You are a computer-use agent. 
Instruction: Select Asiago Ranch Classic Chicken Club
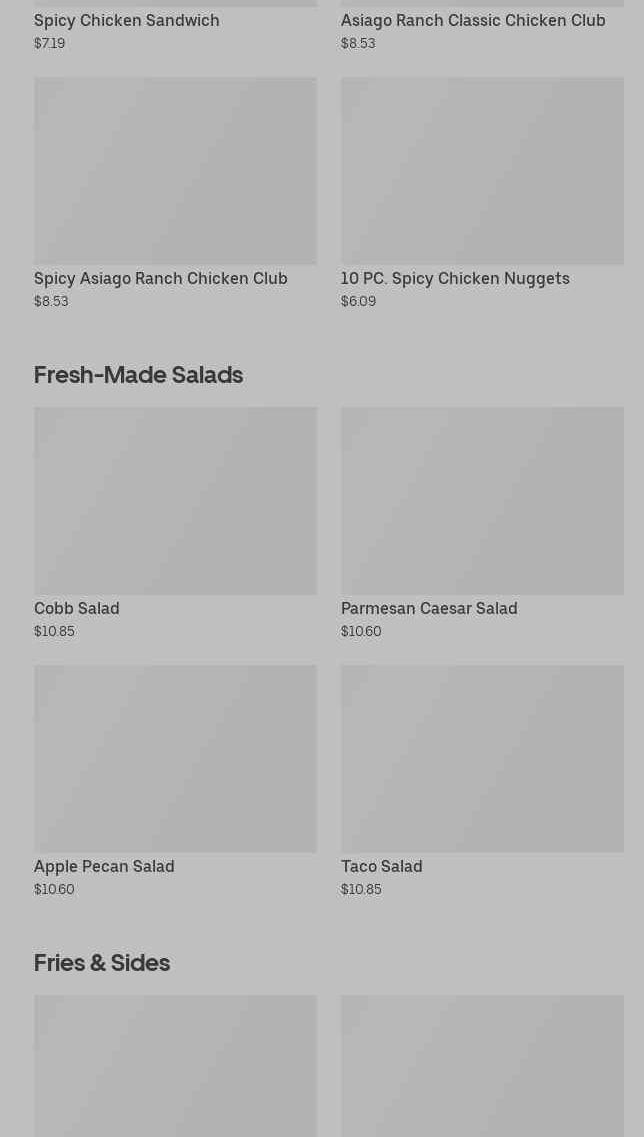(472, 21)
